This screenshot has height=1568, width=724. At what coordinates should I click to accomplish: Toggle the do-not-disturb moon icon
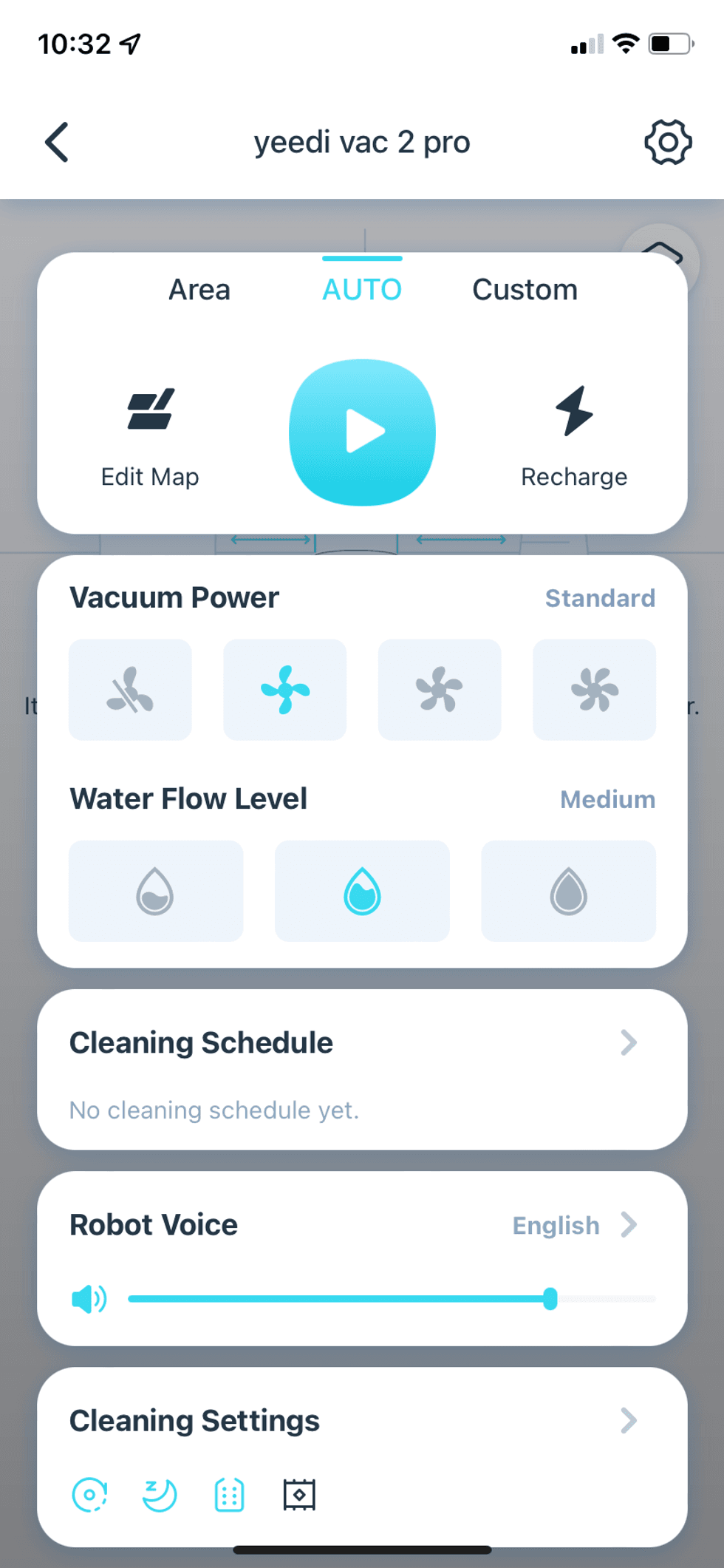pyautogui.click(x=160, y=1493)
